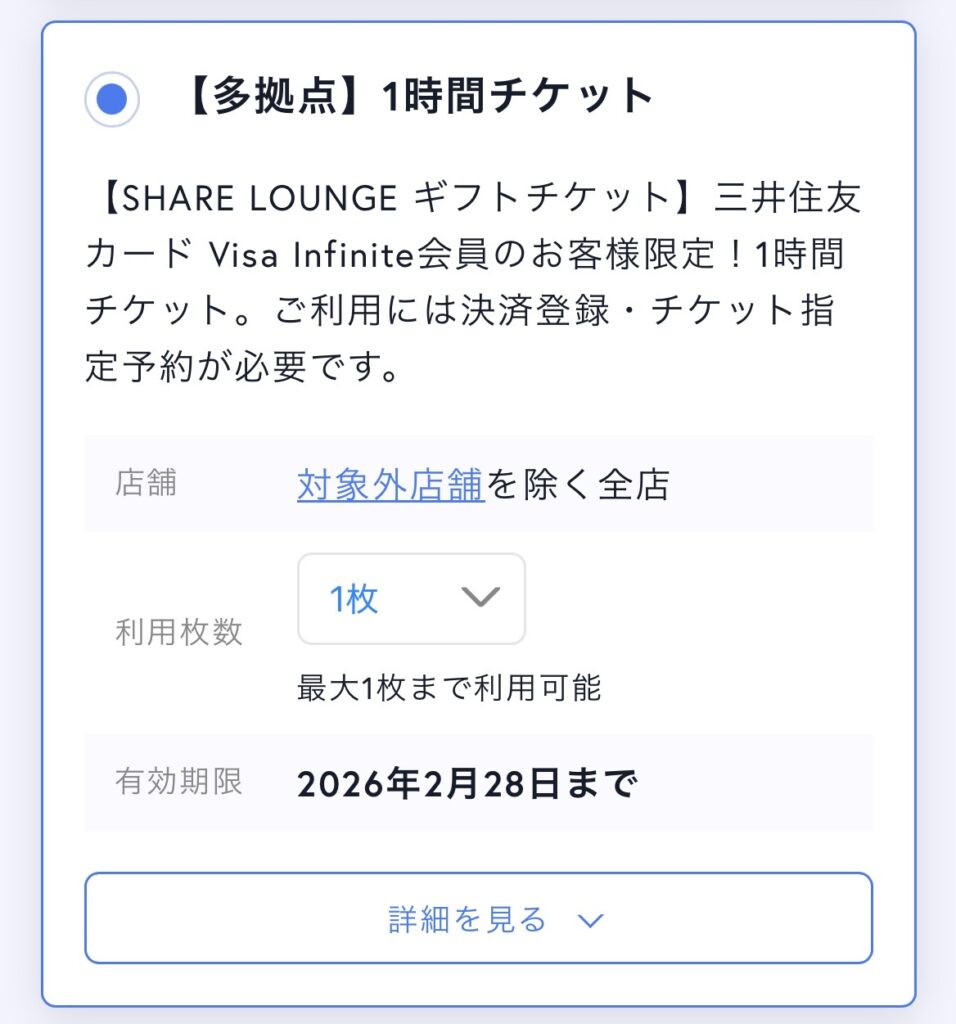Open the 利用枚数 dropdown showing 1枚
The width and height of the screenshot is (956, 1024).
coord(411,599)
